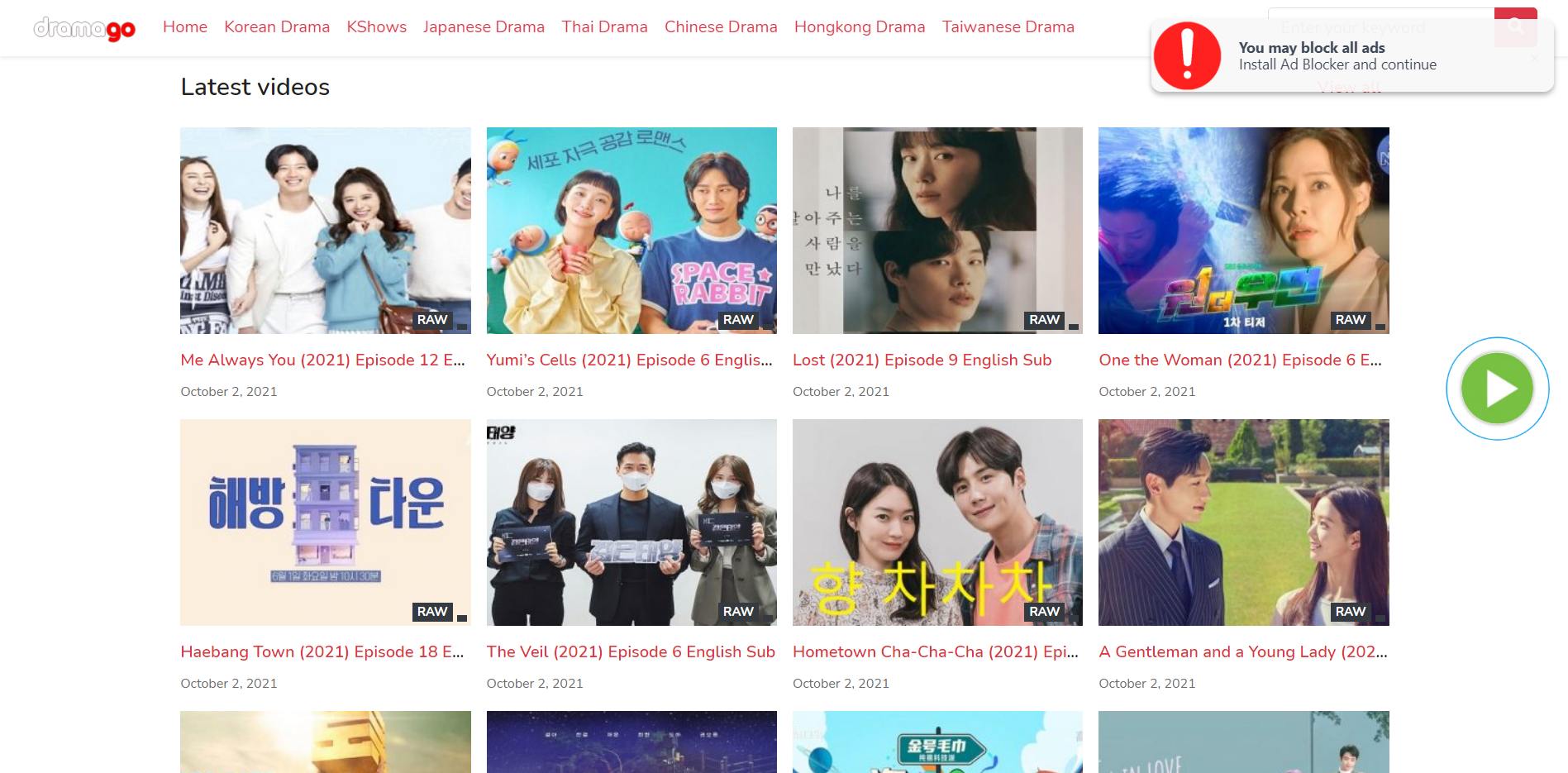This screenshot has height=773, width=1568.
Task: Open the Me Always You Episode 12 thumbnail
Action: [x=325, y=231]
